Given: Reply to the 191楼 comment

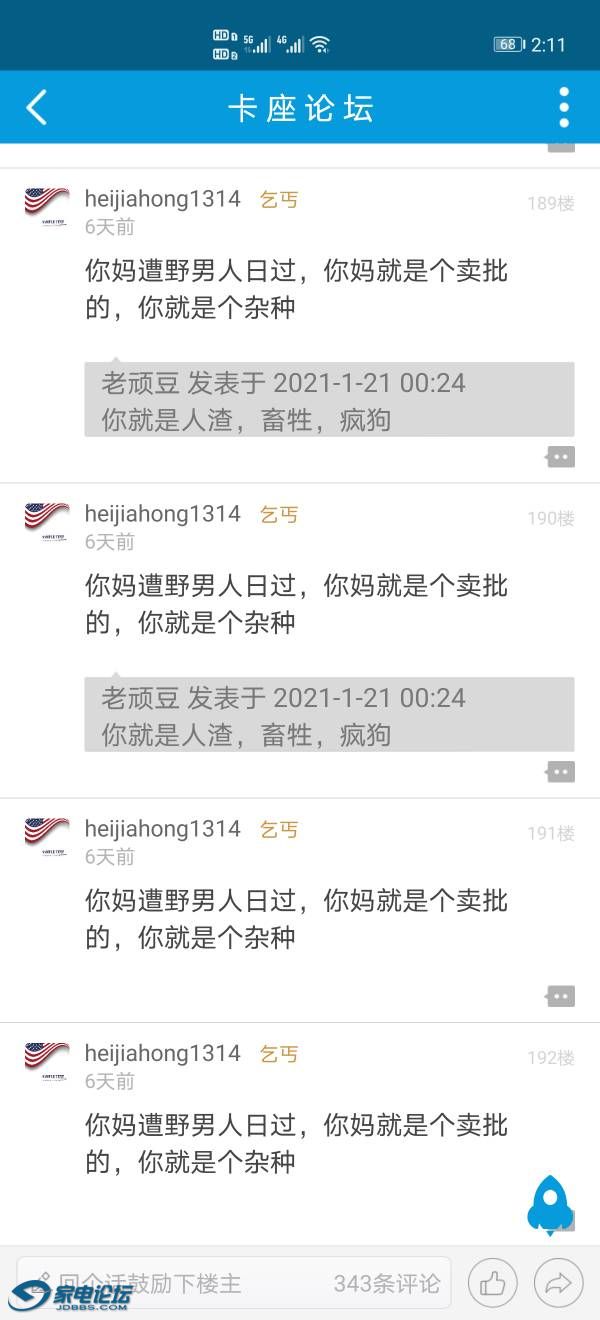Looking at the screenshot, I should tap(561, 996).
